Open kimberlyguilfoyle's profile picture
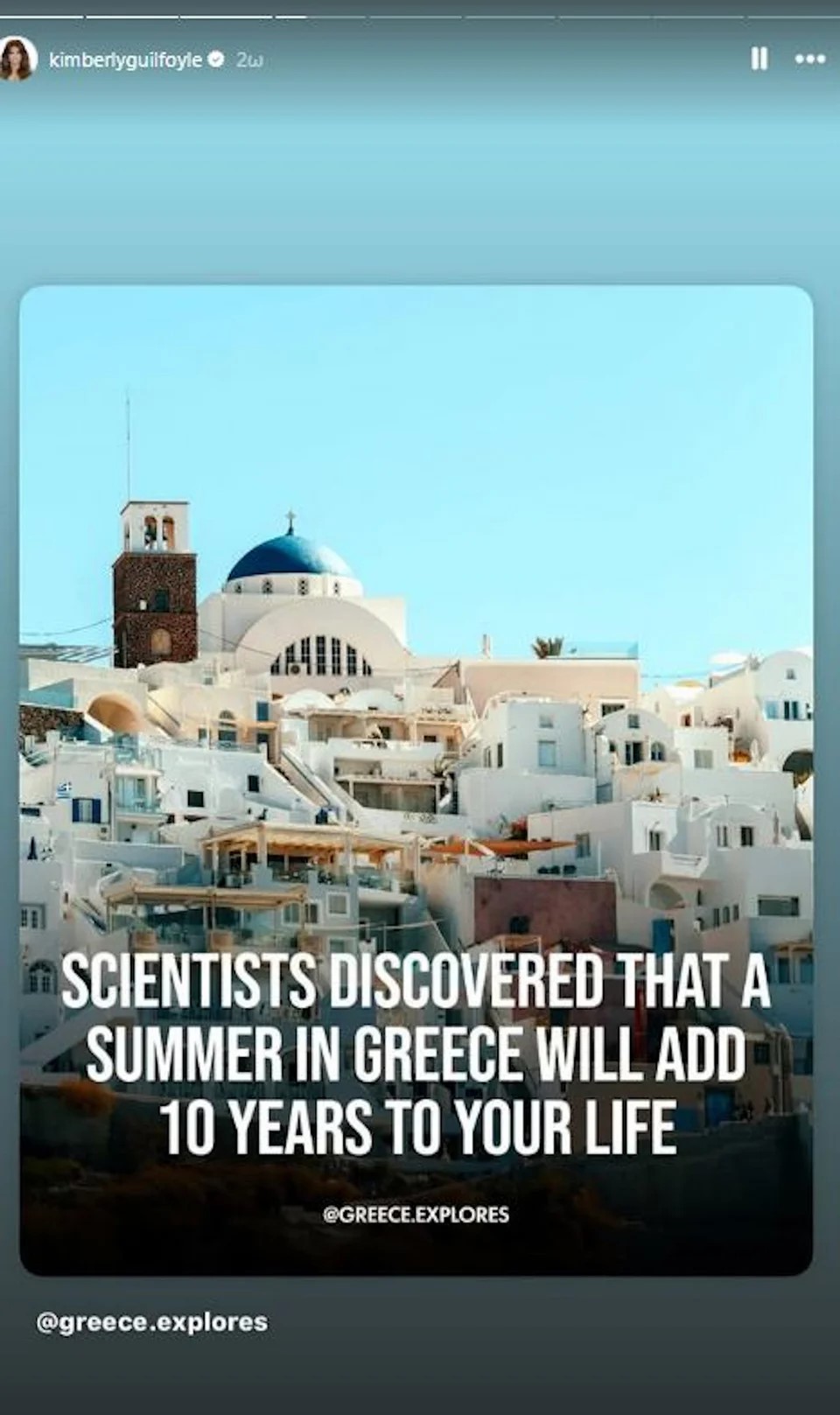This screenshot has height=1415, width=840. coord(17,59)
